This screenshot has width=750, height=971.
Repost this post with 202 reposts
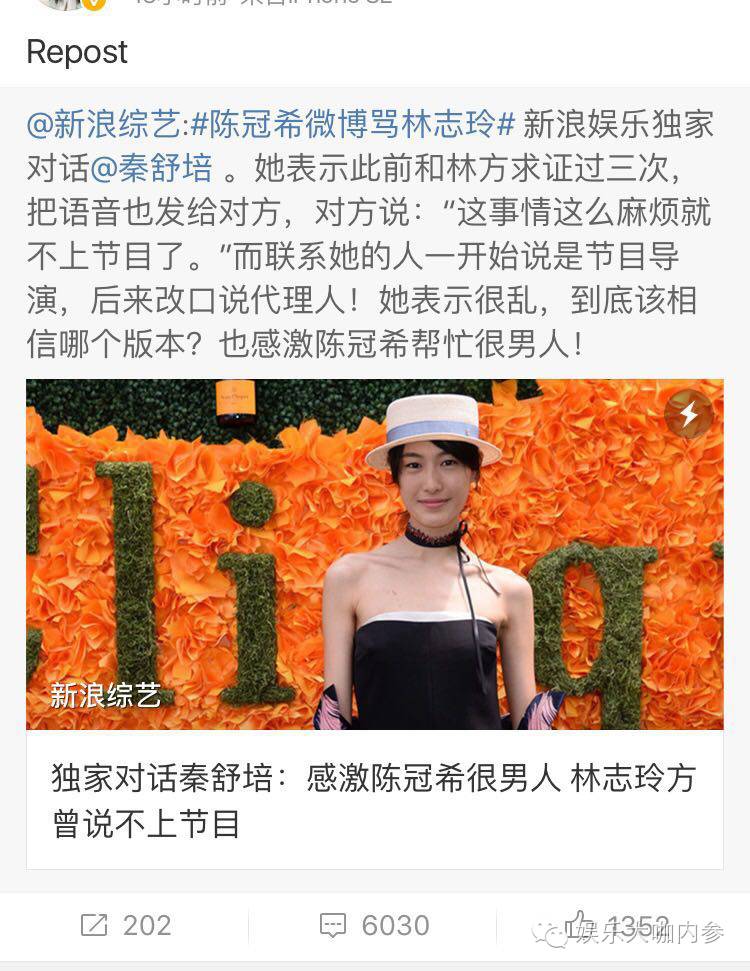[126, 926]
